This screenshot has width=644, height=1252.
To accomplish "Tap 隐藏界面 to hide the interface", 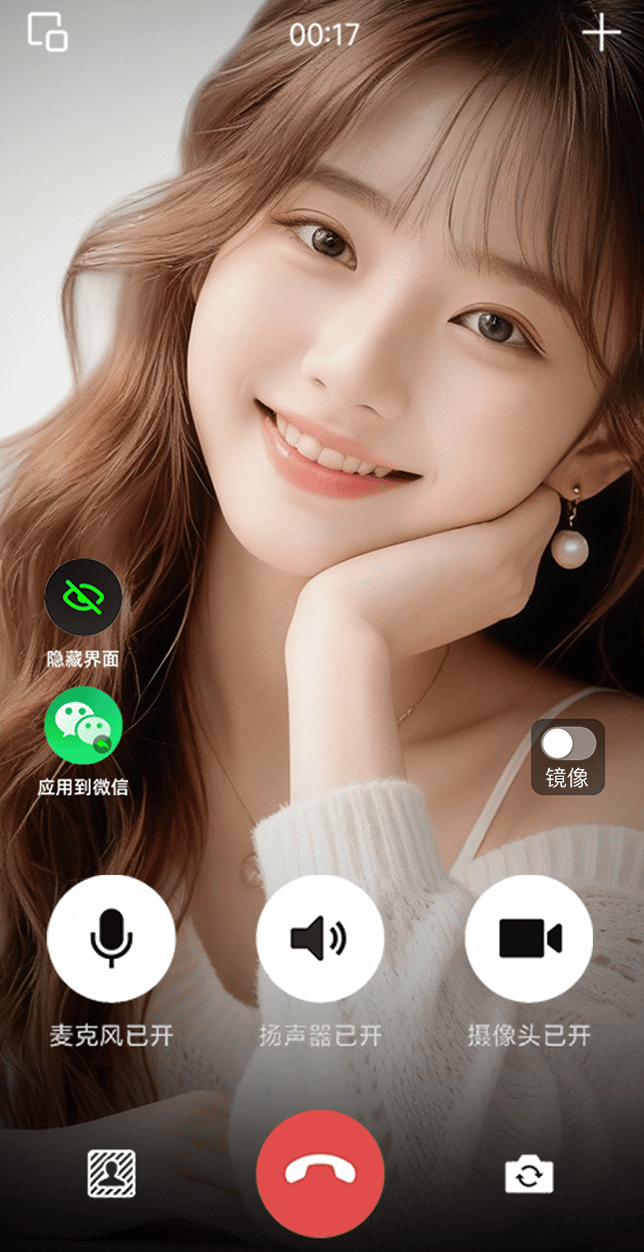I will pos(83,598).
